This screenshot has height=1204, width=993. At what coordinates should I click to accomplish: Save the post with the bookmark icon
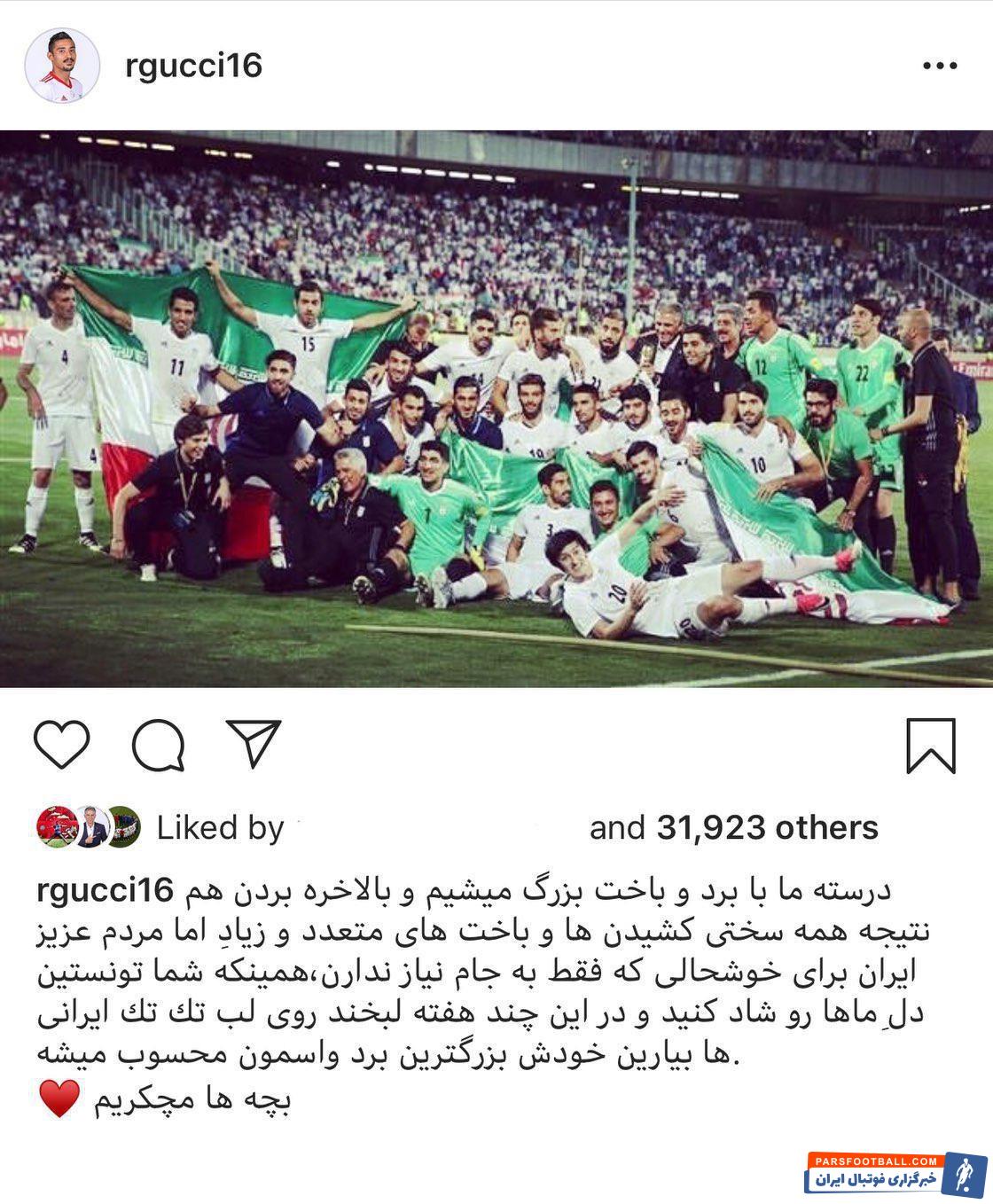click(930, 746)
